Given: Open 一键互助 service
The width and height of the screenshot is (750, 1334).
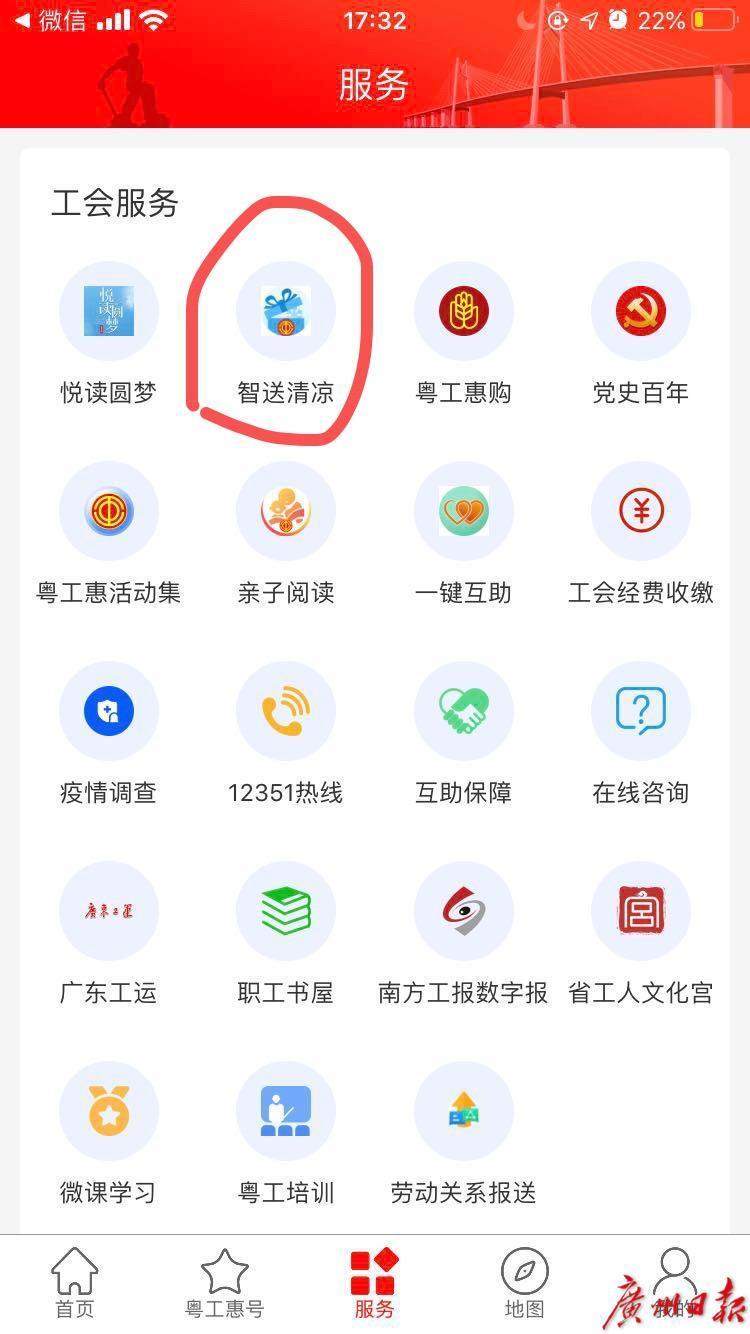Looking at the screenshot, I should pyautogui.click(x=464, y=511).
